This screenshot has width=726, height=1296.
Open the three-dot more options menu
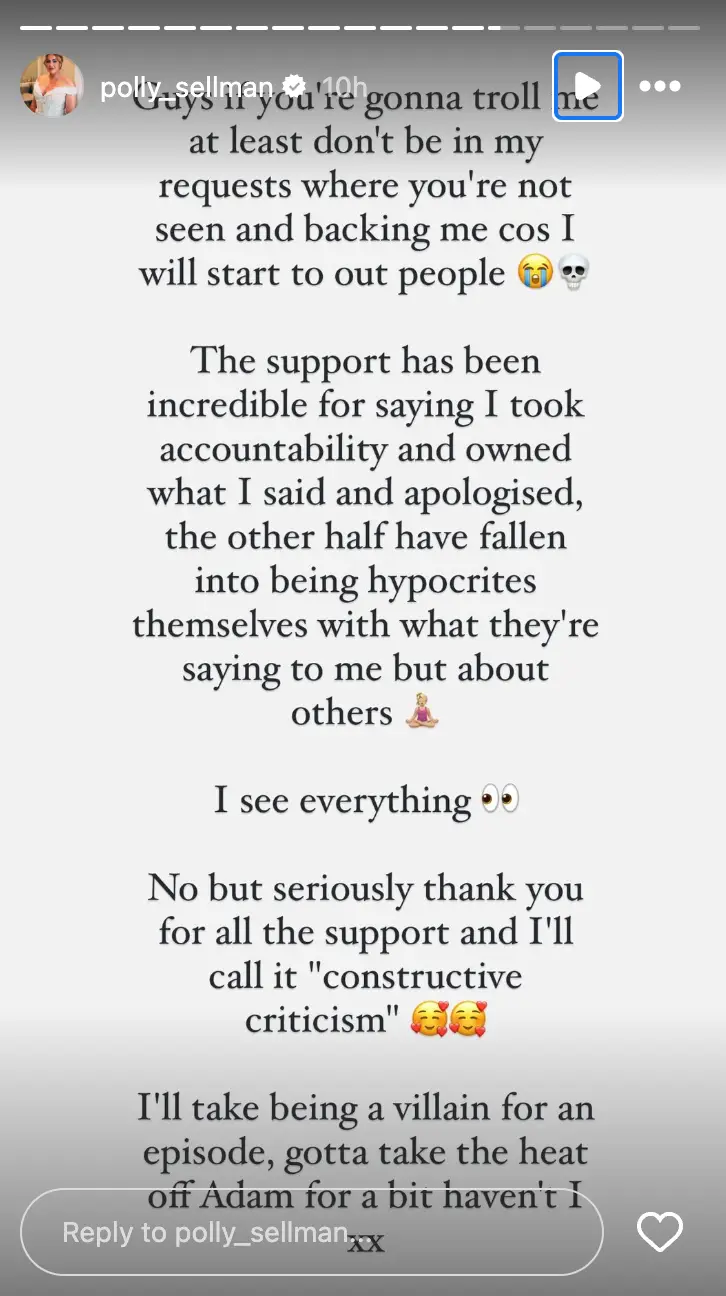tap(659, 87)
